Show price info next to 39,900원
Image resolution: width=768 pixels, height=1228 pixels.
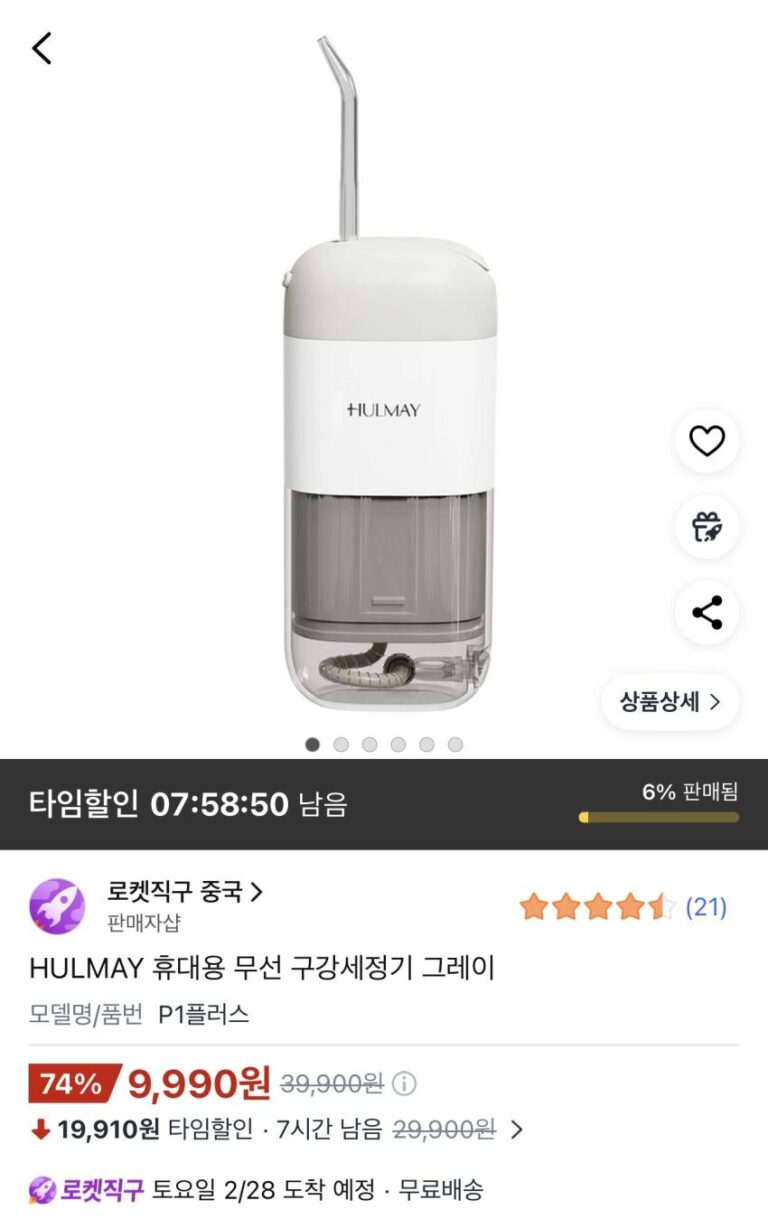[405, 1083]
